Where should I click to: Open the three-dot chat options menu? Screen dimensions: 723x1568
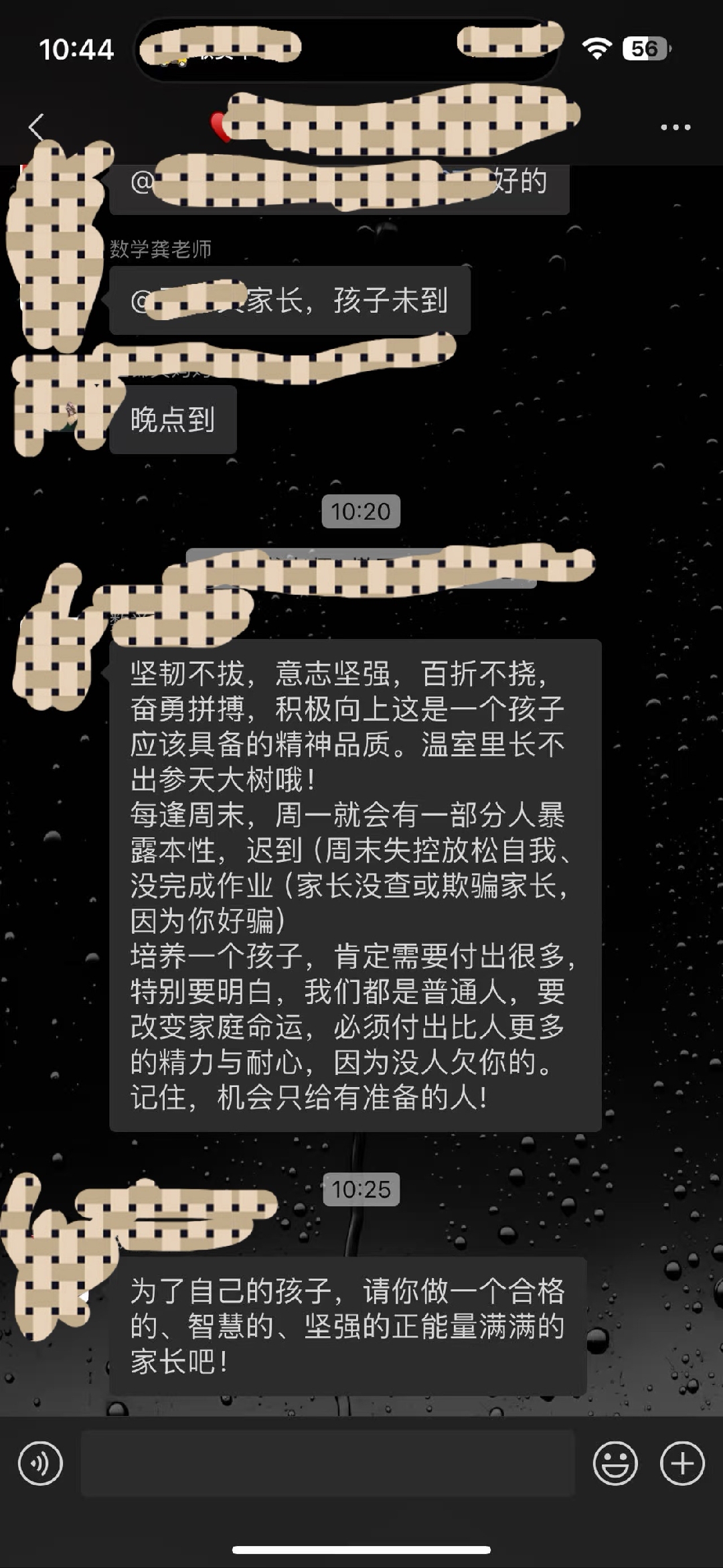(x=675, y=127)
